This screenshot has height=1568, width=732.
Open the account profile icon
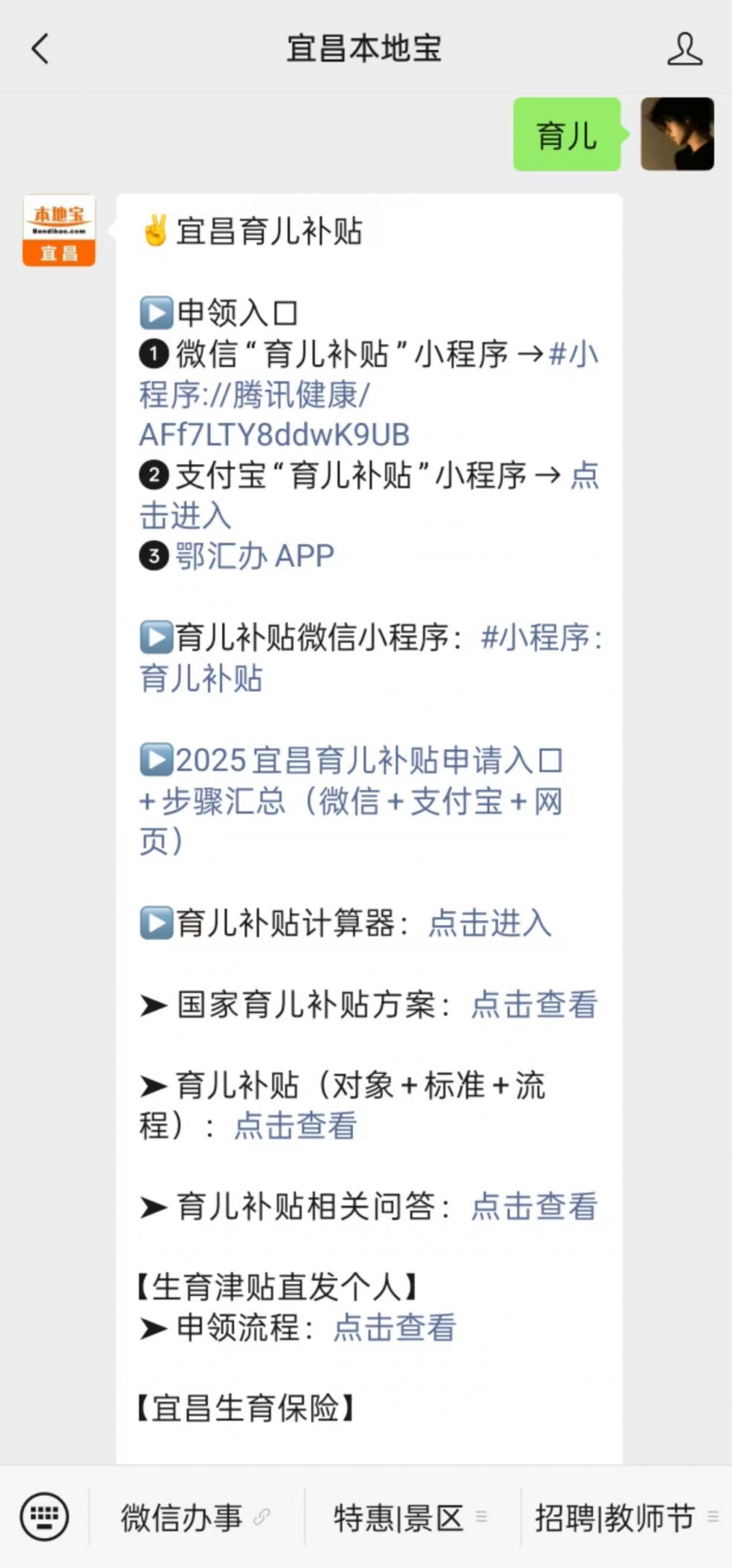[x=684, y=49]
